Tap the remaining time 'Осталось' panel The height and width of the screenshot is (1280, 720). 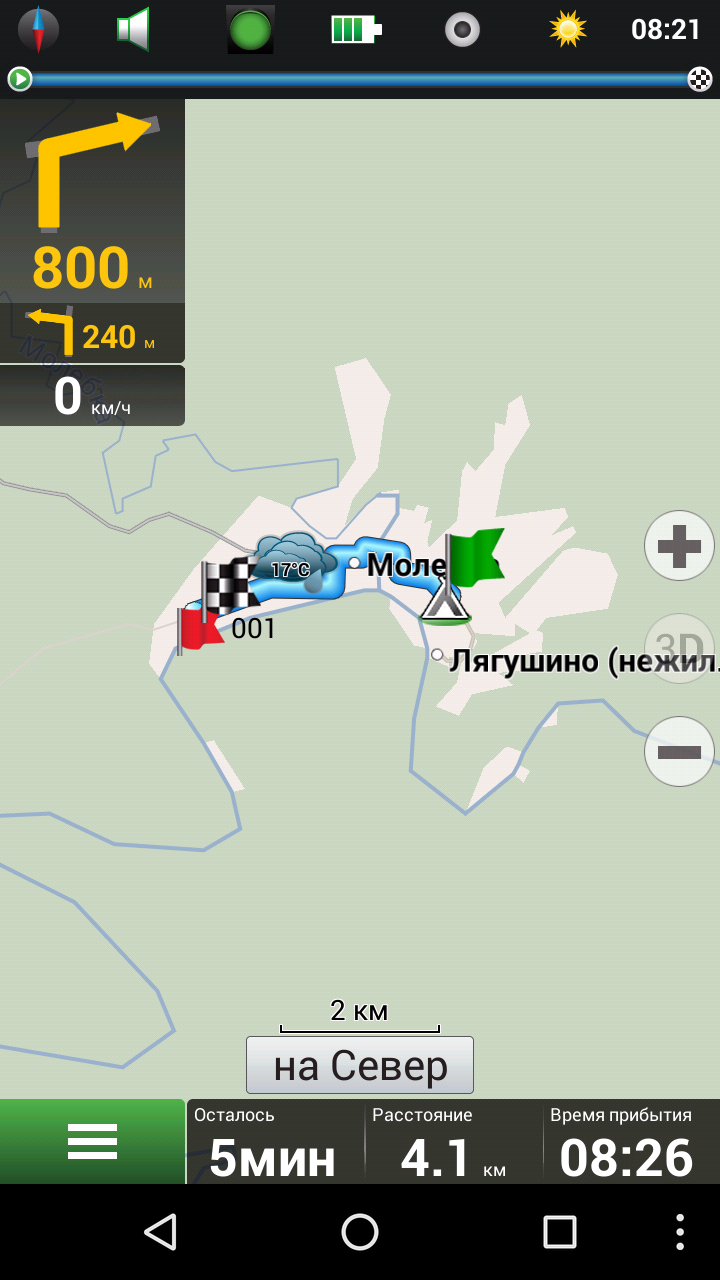[x=272, y=1142]
